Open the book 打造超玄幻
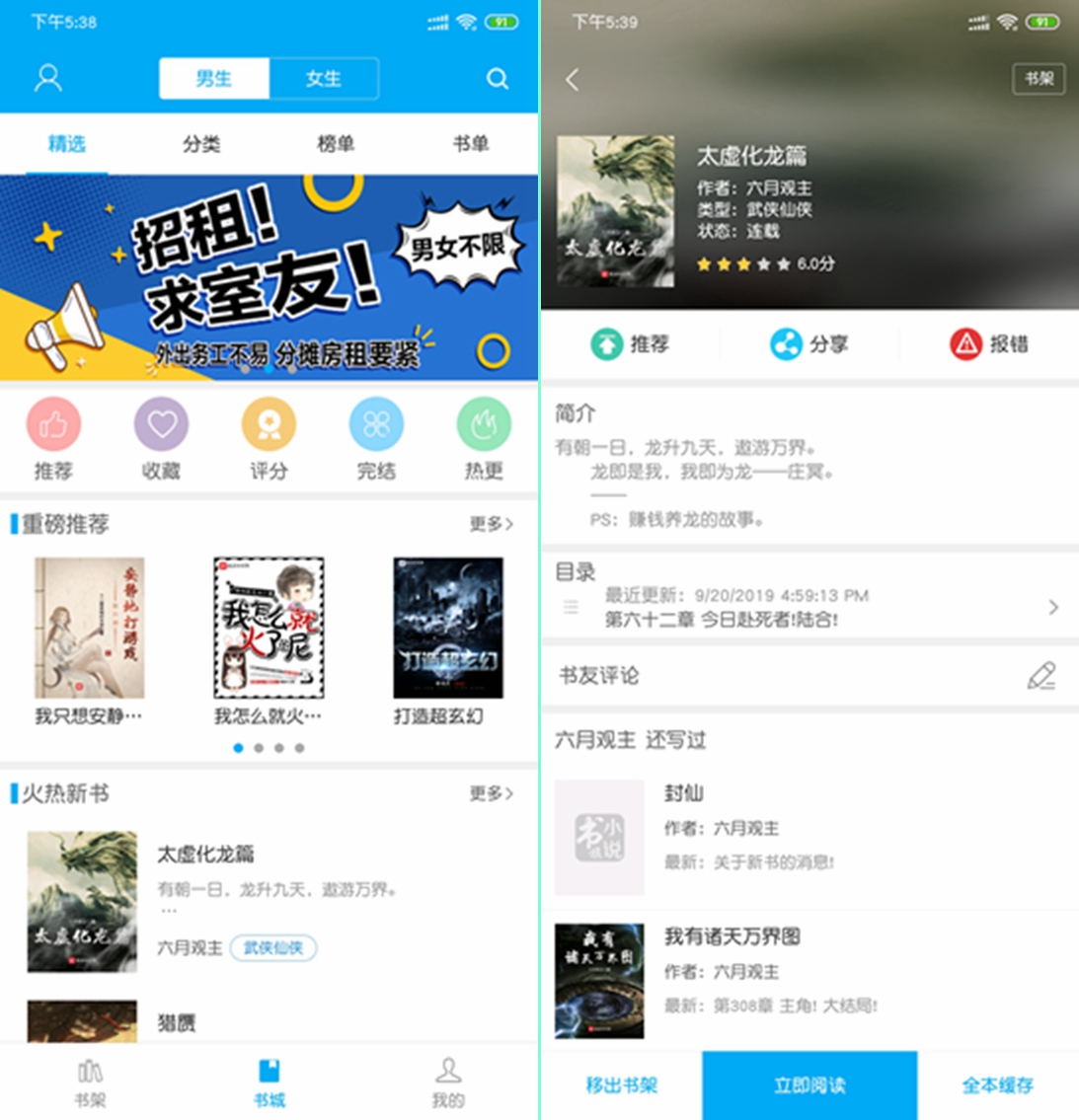The image size is (1079, 1120). click(x=447, y=630)
